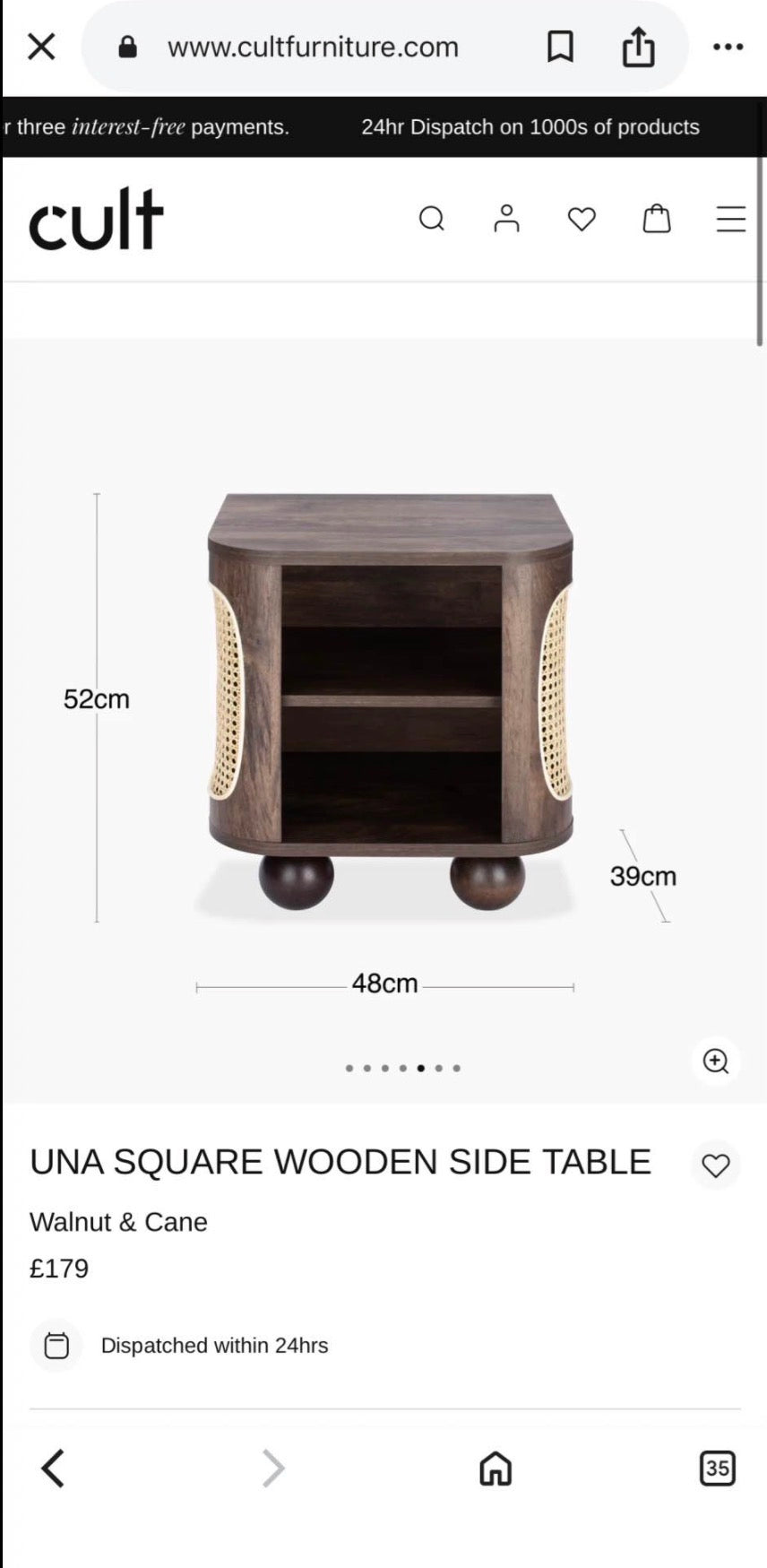Tap the close X to exit the page
767x1568 pixels.
[x=41, y=47]
